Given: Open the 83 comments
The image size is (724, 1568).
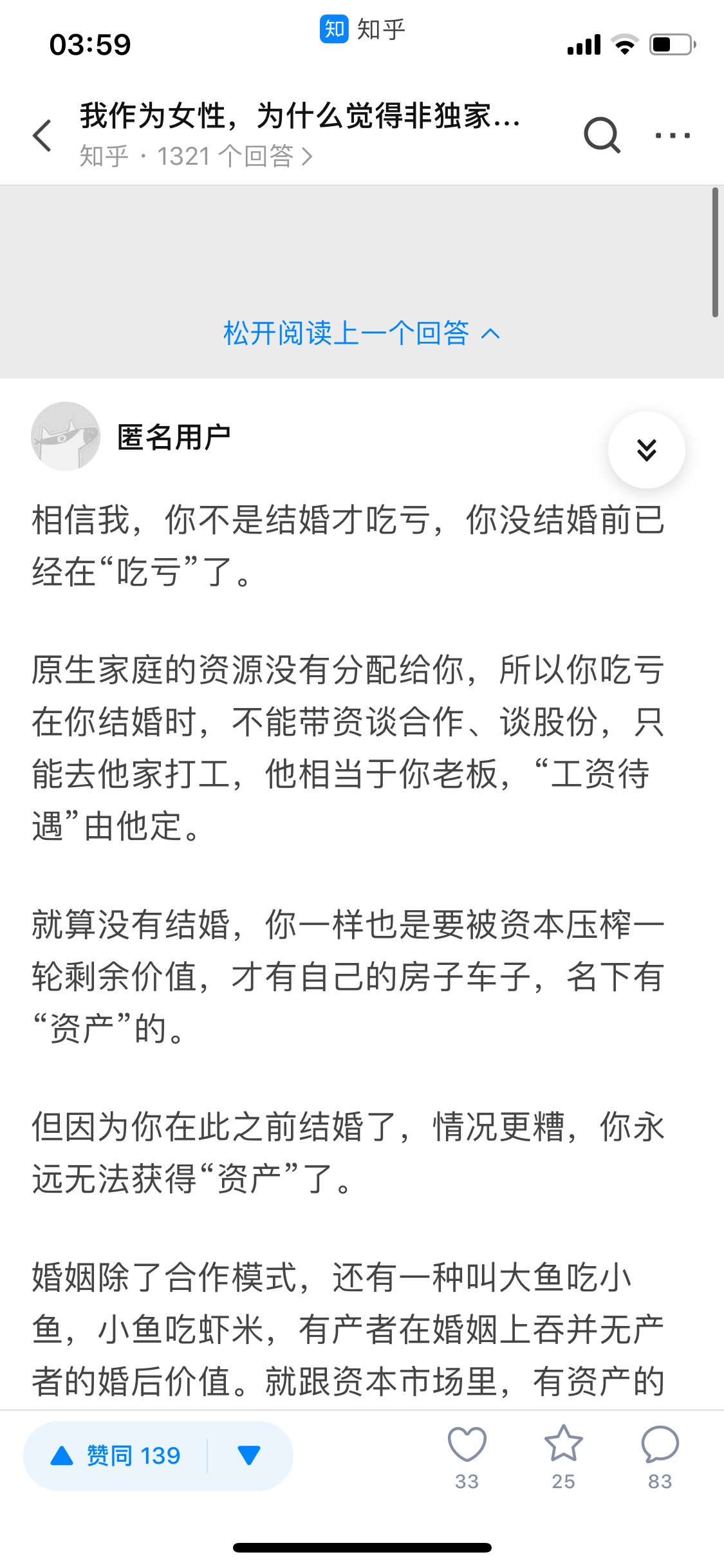Looking at the screenshot, I should click(x=660, y=1456).
